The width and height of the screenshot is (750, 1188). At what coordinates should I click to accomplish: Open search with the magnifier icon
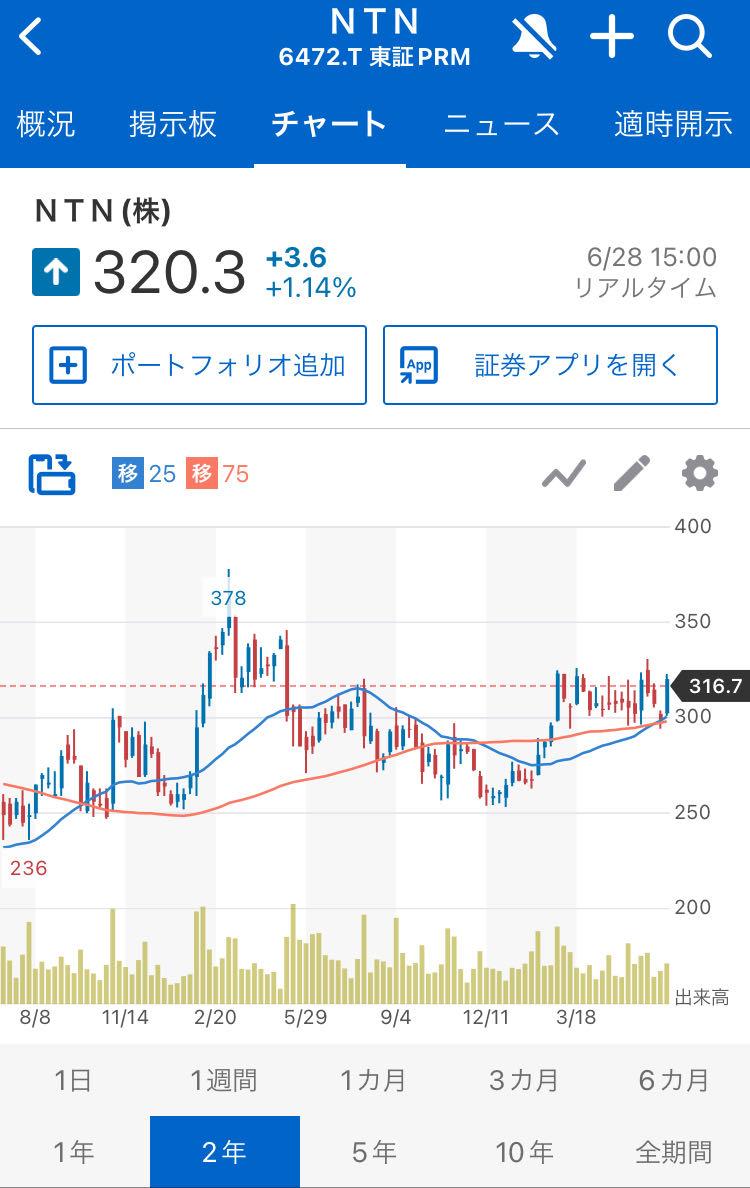click(x=688, y=37)
